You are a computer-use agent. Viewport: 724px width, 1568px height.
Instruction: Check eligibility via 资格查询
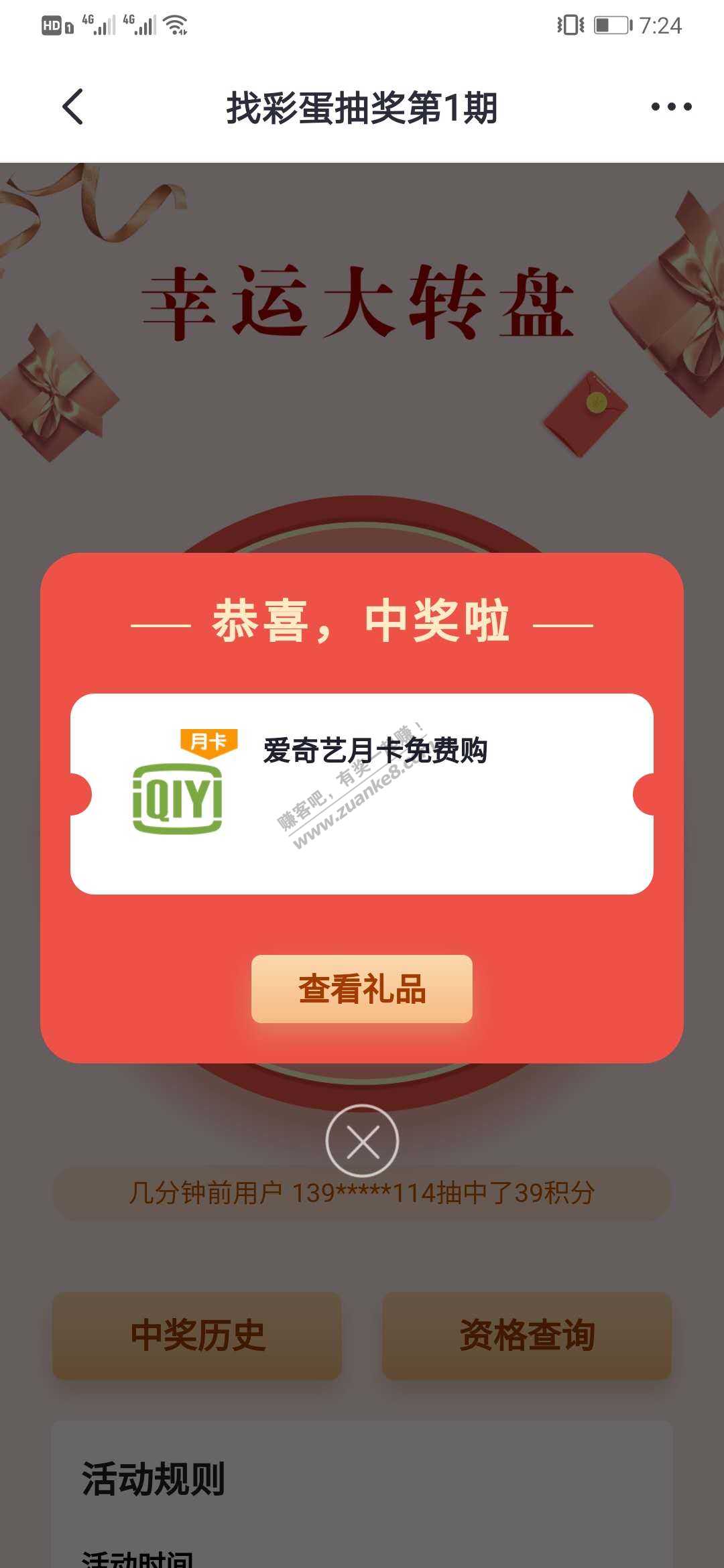click(527, 1335)
